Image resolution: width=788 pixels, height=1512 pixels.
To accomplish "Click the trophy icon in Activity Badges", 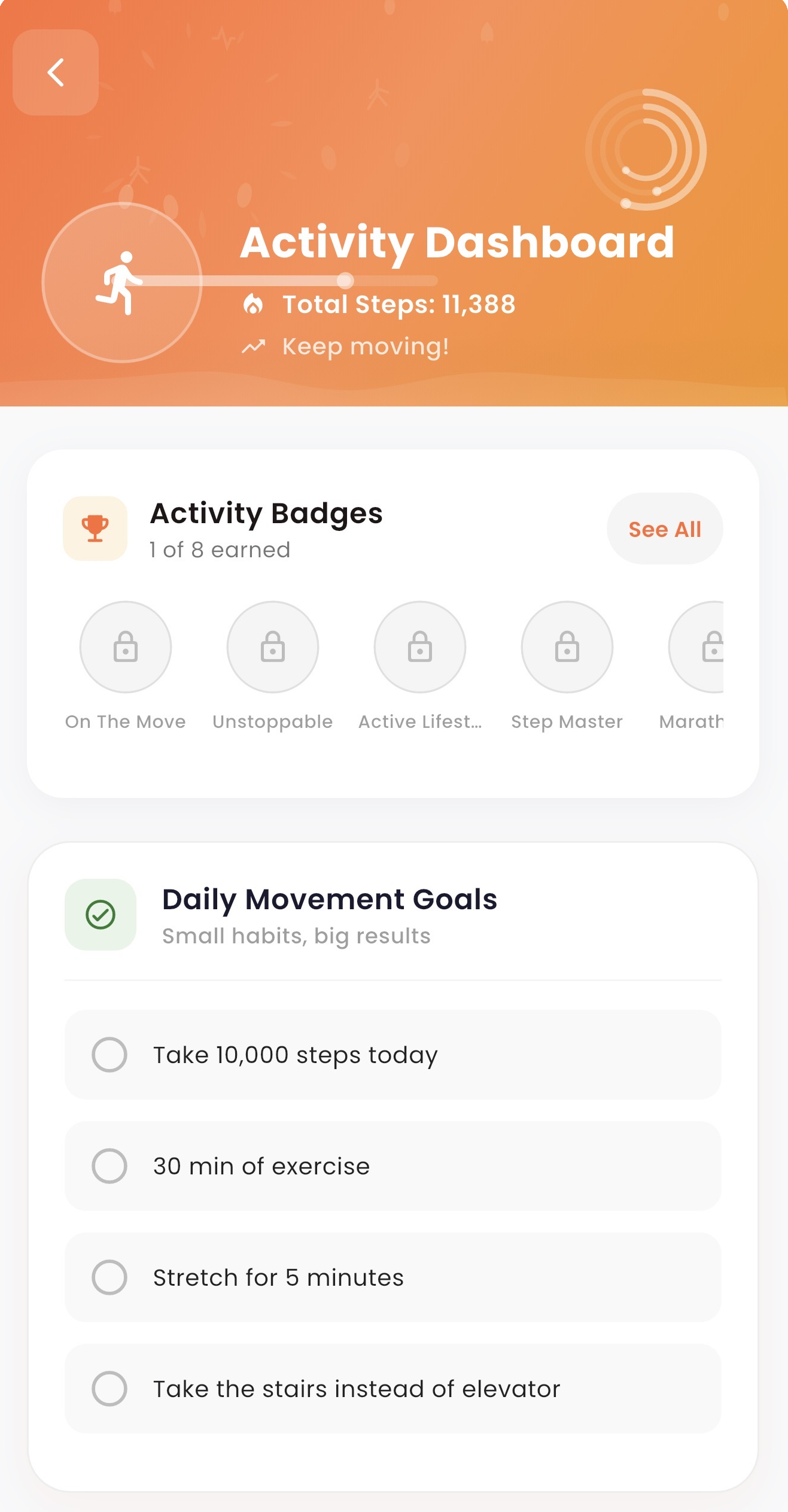I will coord(95,528).
